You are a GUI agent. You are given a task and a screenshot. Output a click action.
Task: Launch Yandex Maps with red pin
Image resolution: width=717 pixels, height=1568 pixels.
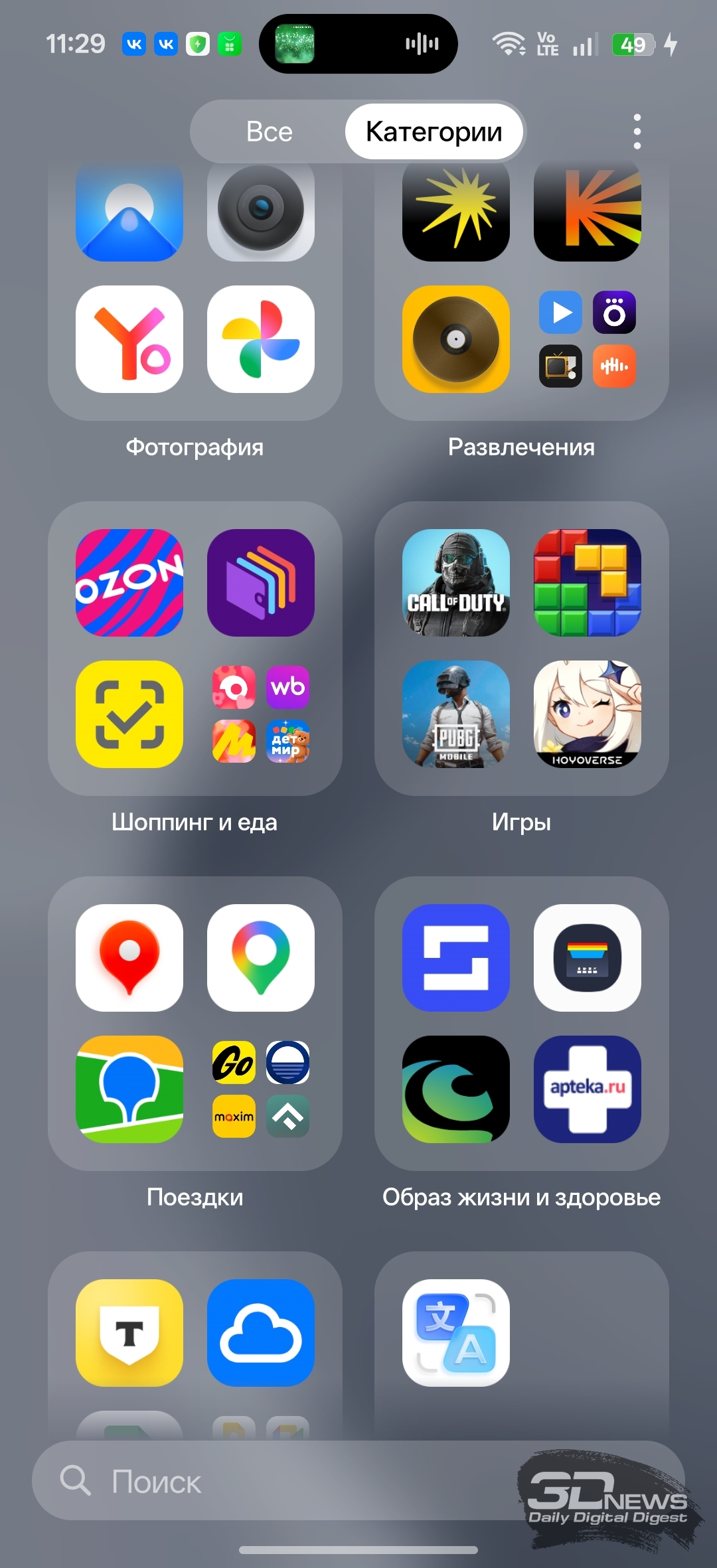pyautogui.click(x=129, y=957)
